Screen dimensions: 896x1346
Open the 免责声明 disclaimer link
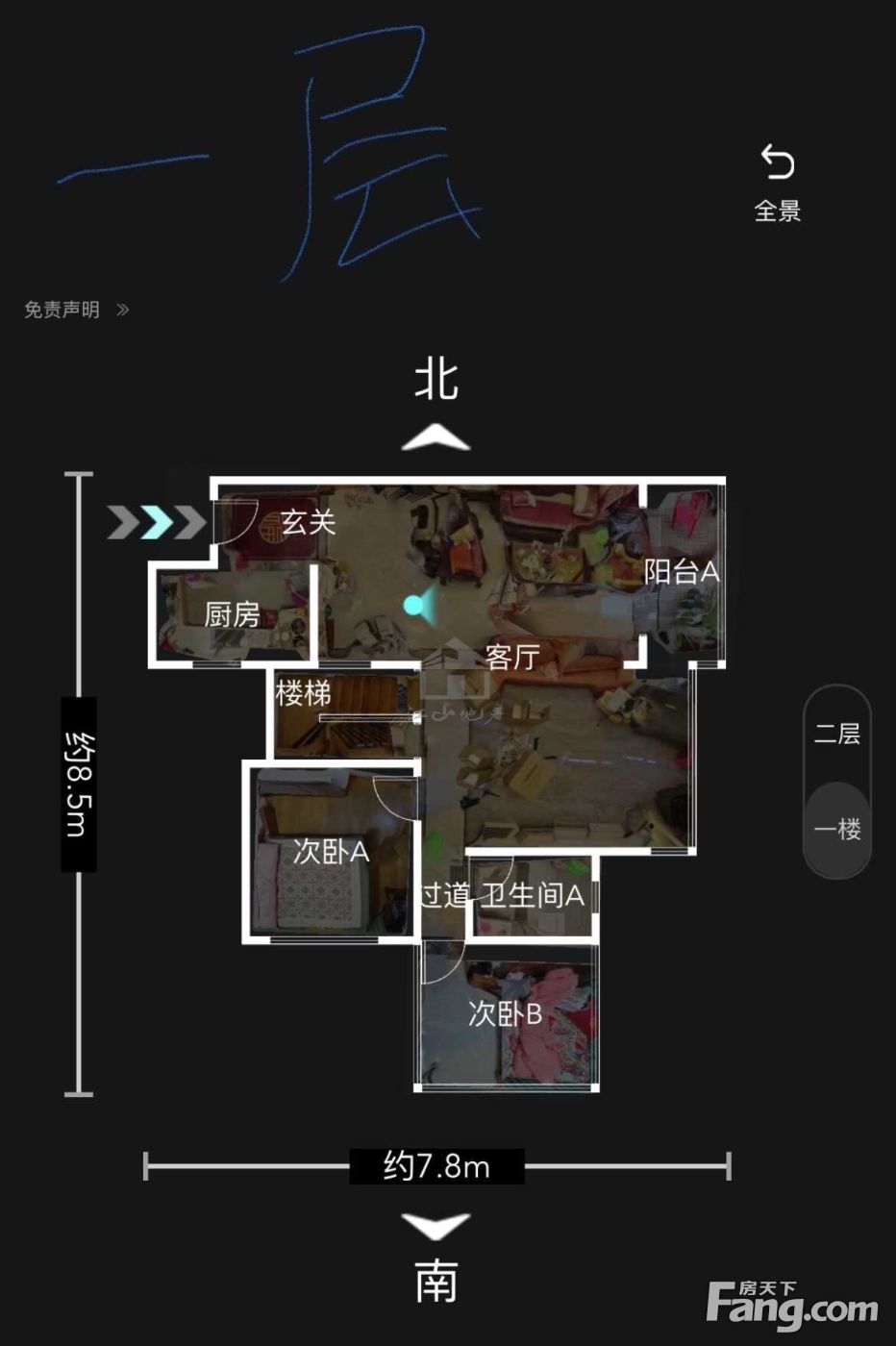(x=76, y=310)
